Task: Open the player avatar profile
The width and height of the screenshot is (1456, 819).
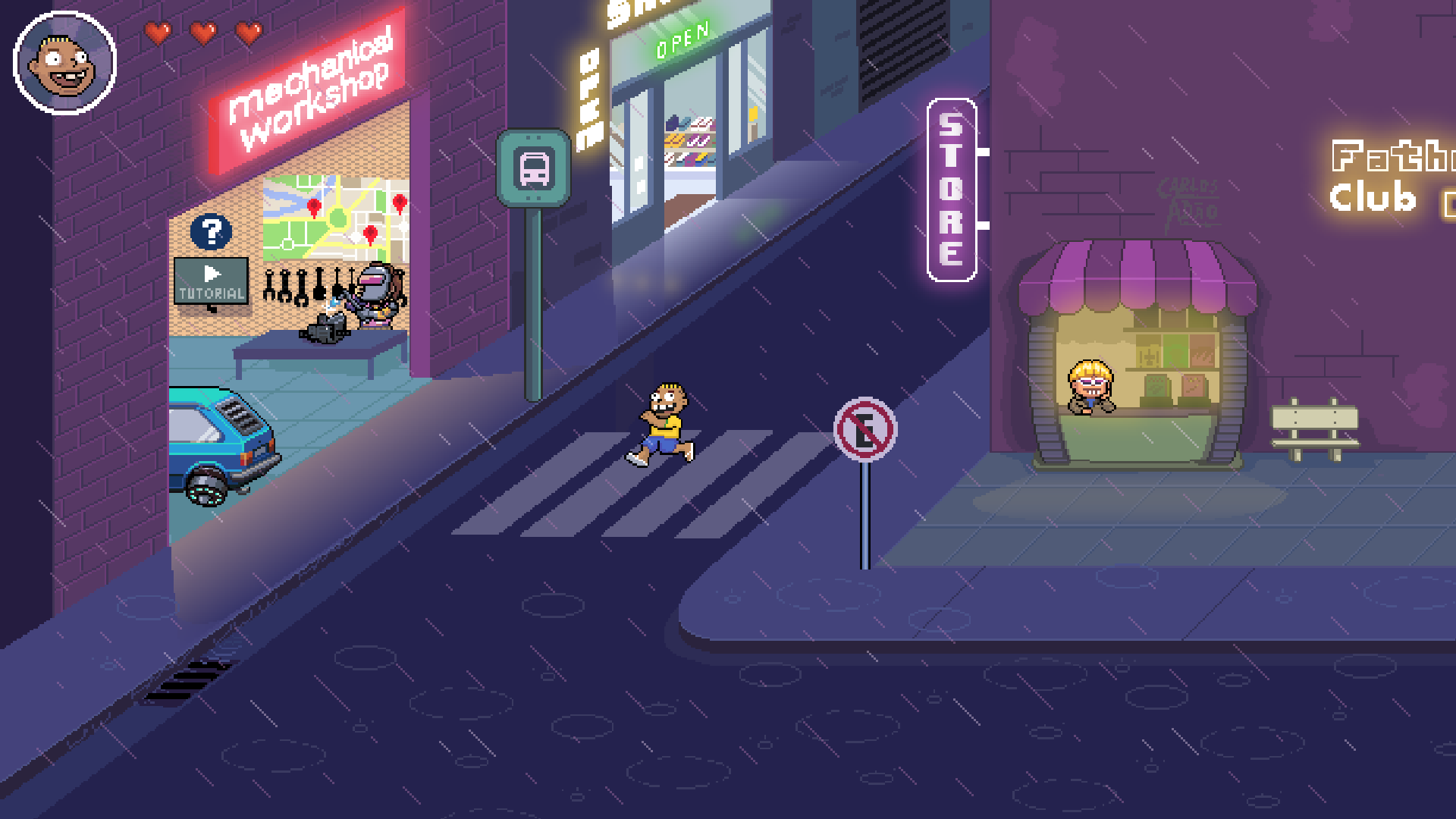Action: pyautogui.click(x=65, y=63)
